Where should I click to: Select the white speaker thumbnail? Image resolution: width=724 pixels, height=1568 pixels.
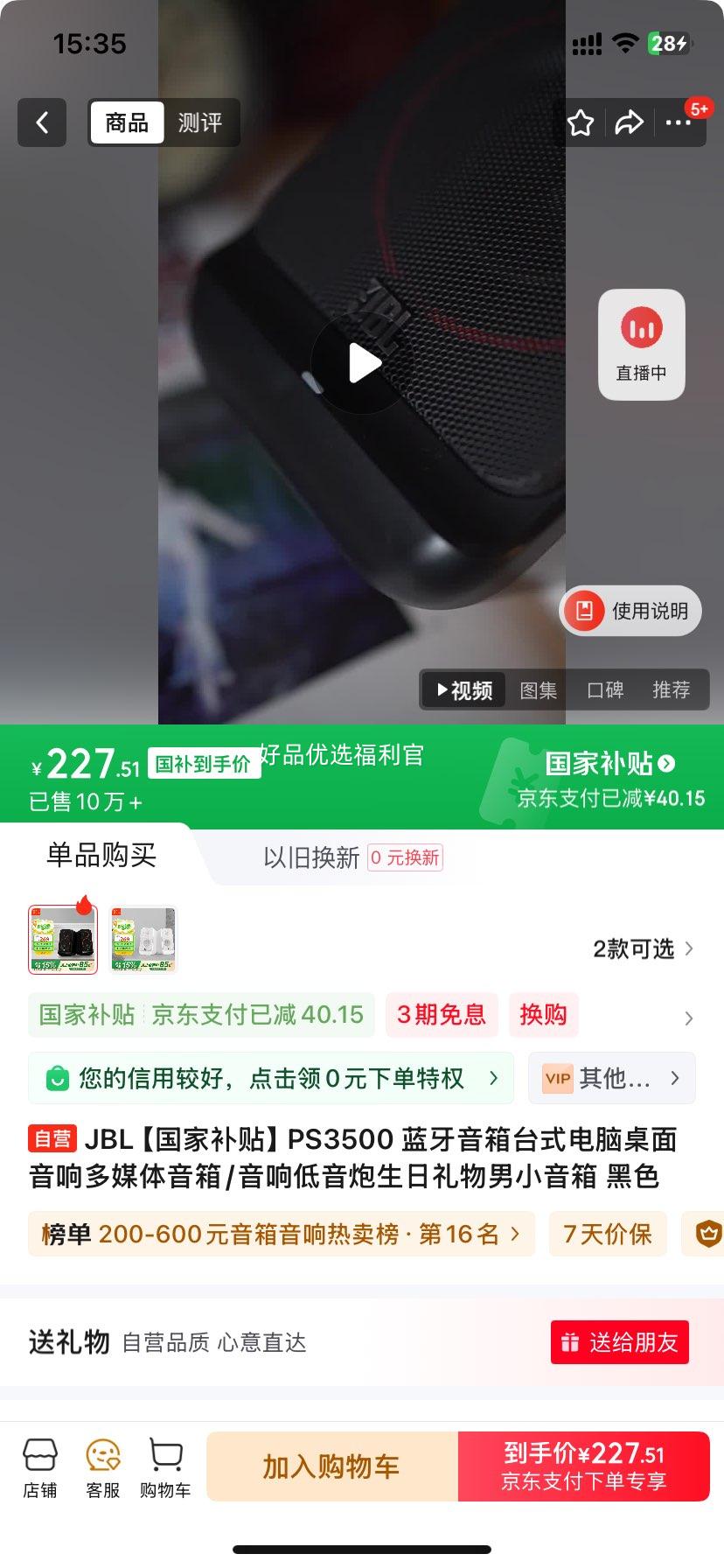(143, 937)
